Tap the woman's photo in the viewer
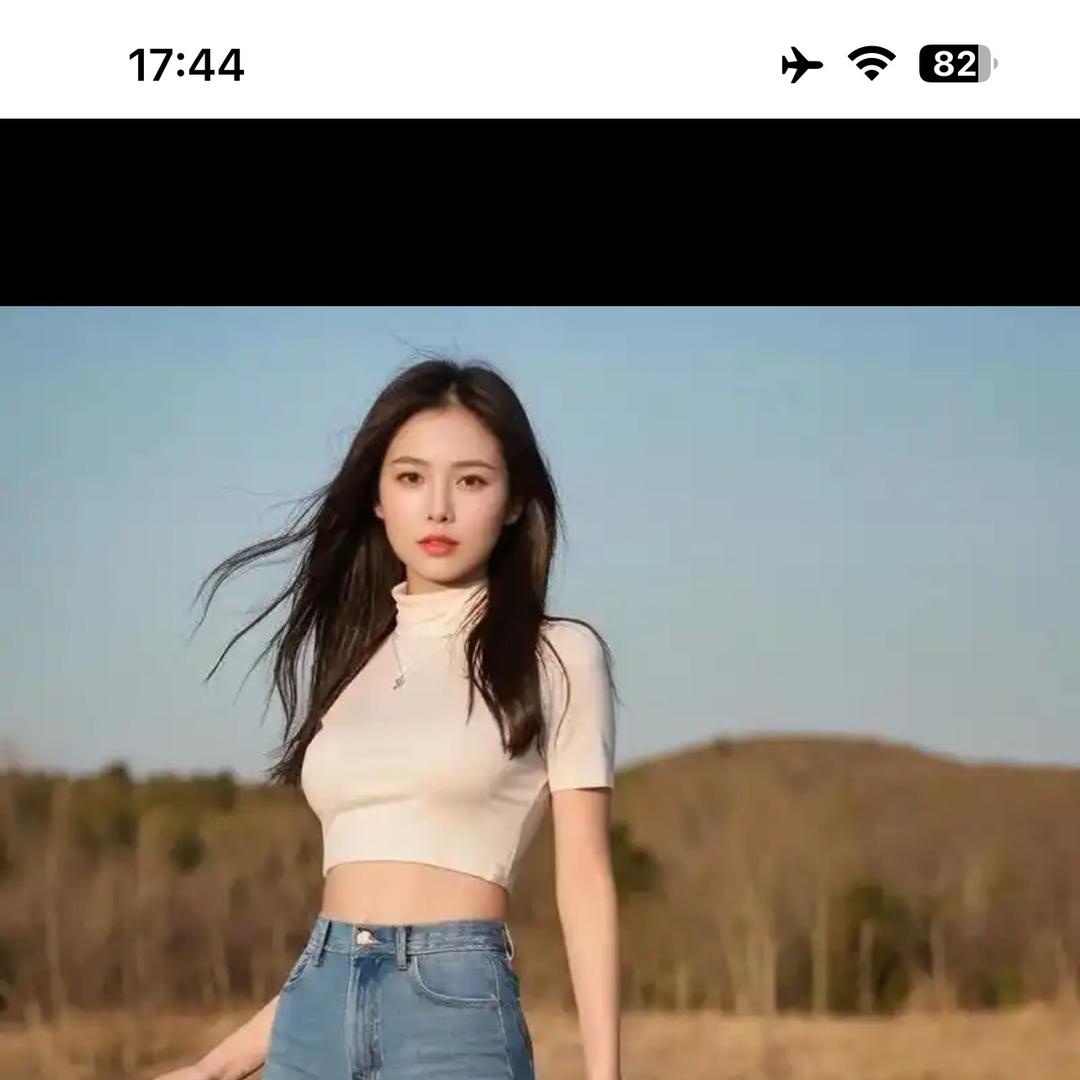This screenshot has width=1080, height=1080. click(x=540, y=692)
